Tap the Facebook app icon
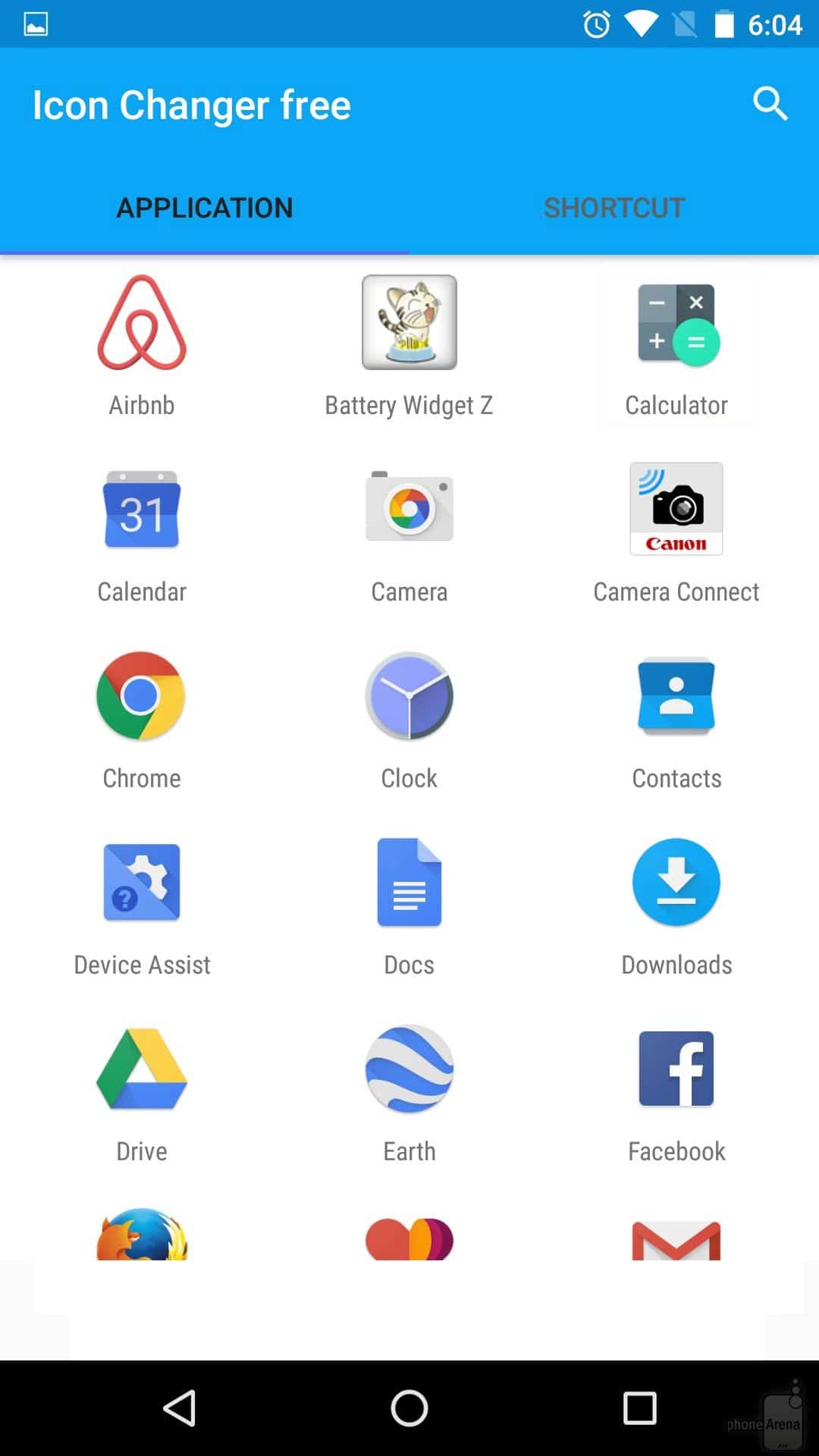The height and width of the screenshot is (1456, 819). coord(676,1068)
